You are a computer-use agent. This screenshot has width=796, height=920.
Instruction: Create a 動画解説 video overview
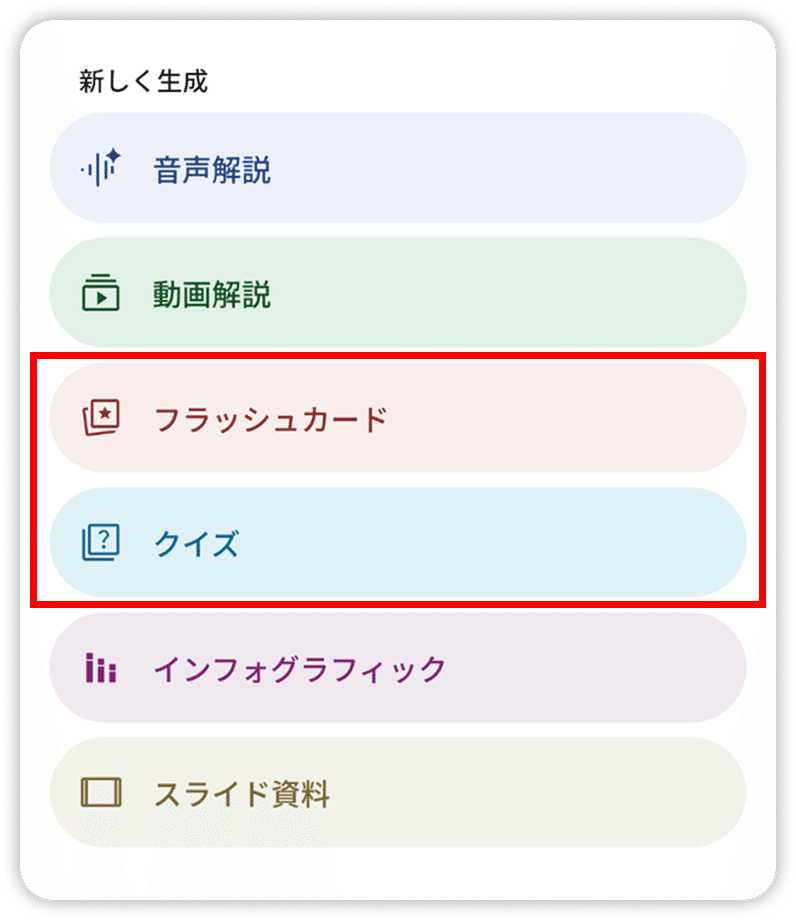pyautogui.click(x=397, y=294)
